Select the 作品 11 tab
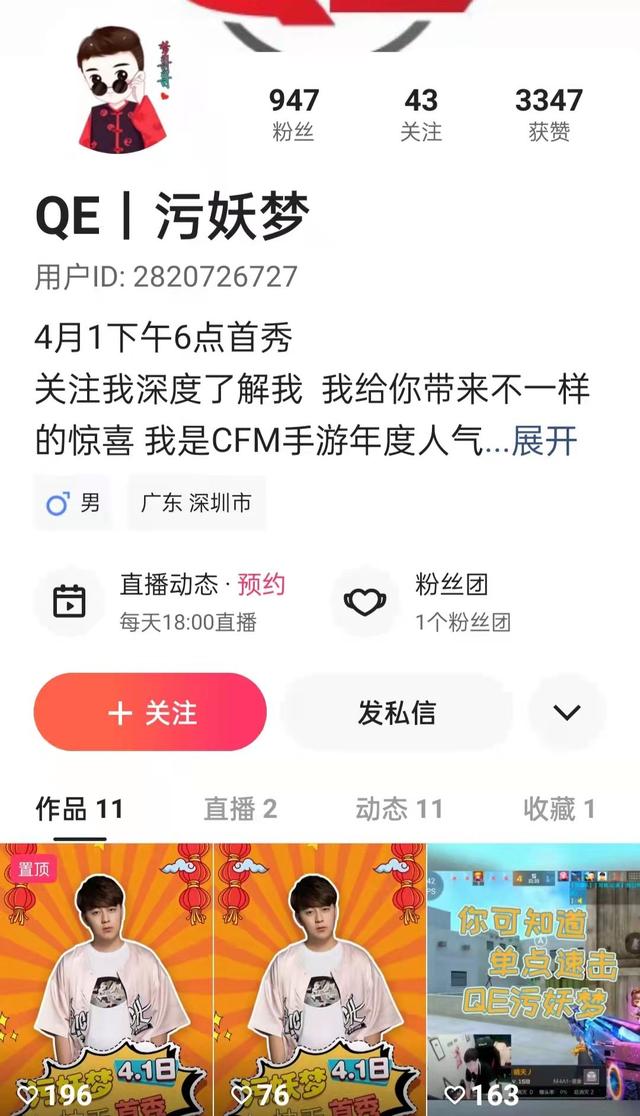Image resolution: width=640 pixels, height=1116 pixels. [x=79, y=808]
